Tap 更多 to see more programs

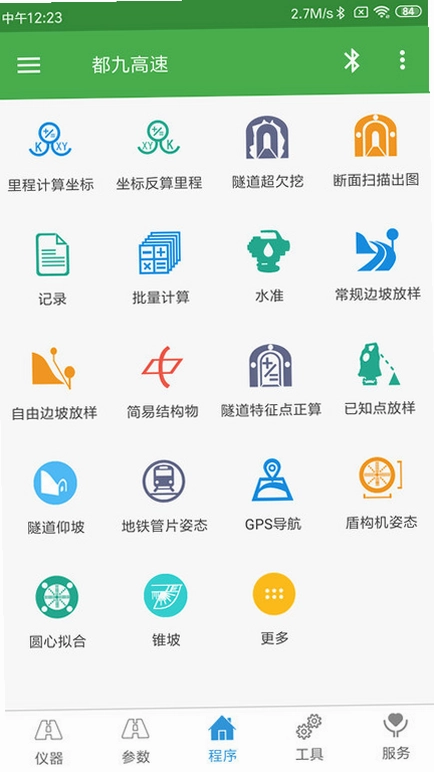[x=274, y=609]
